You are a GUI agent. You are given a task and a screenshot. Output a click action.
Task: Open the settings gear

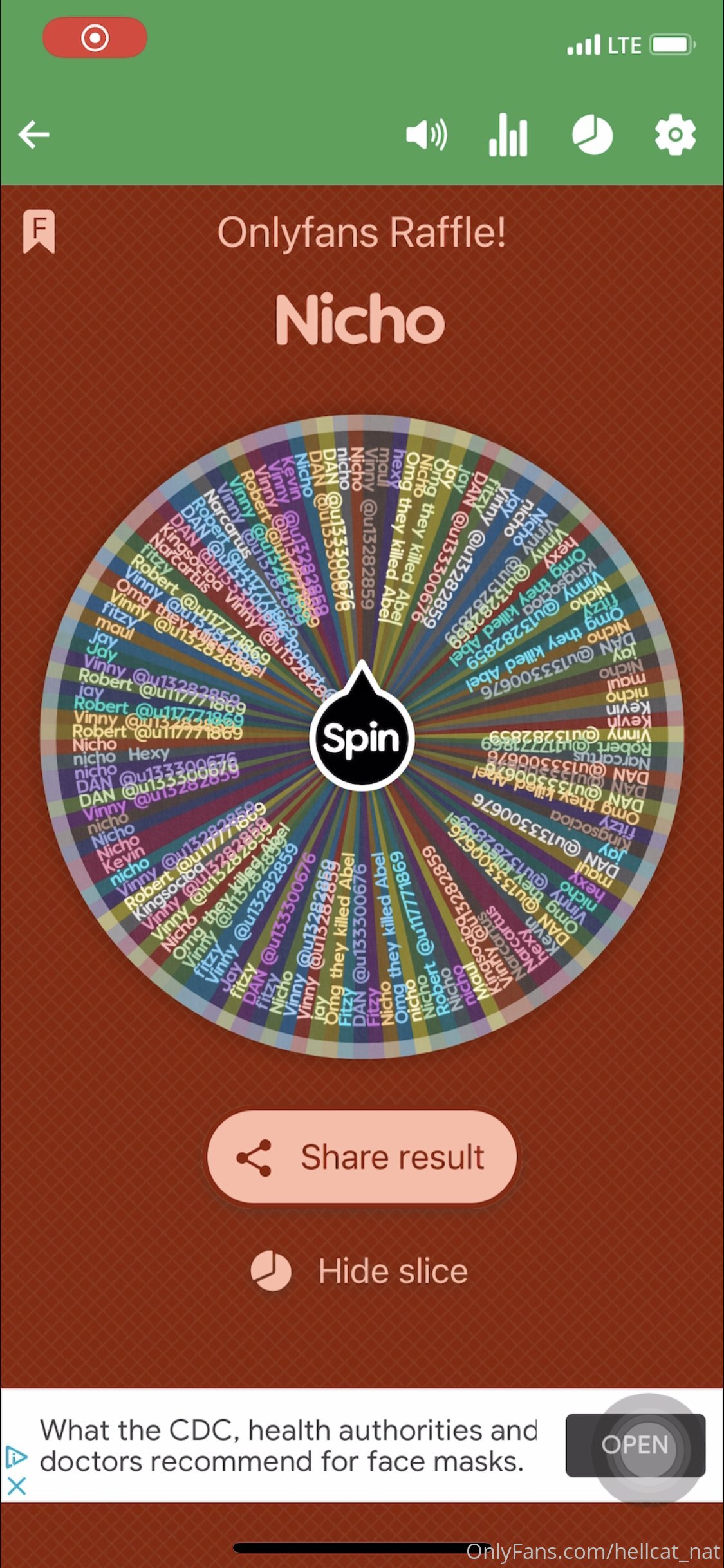pyautogui.click(x=675, y=135)
